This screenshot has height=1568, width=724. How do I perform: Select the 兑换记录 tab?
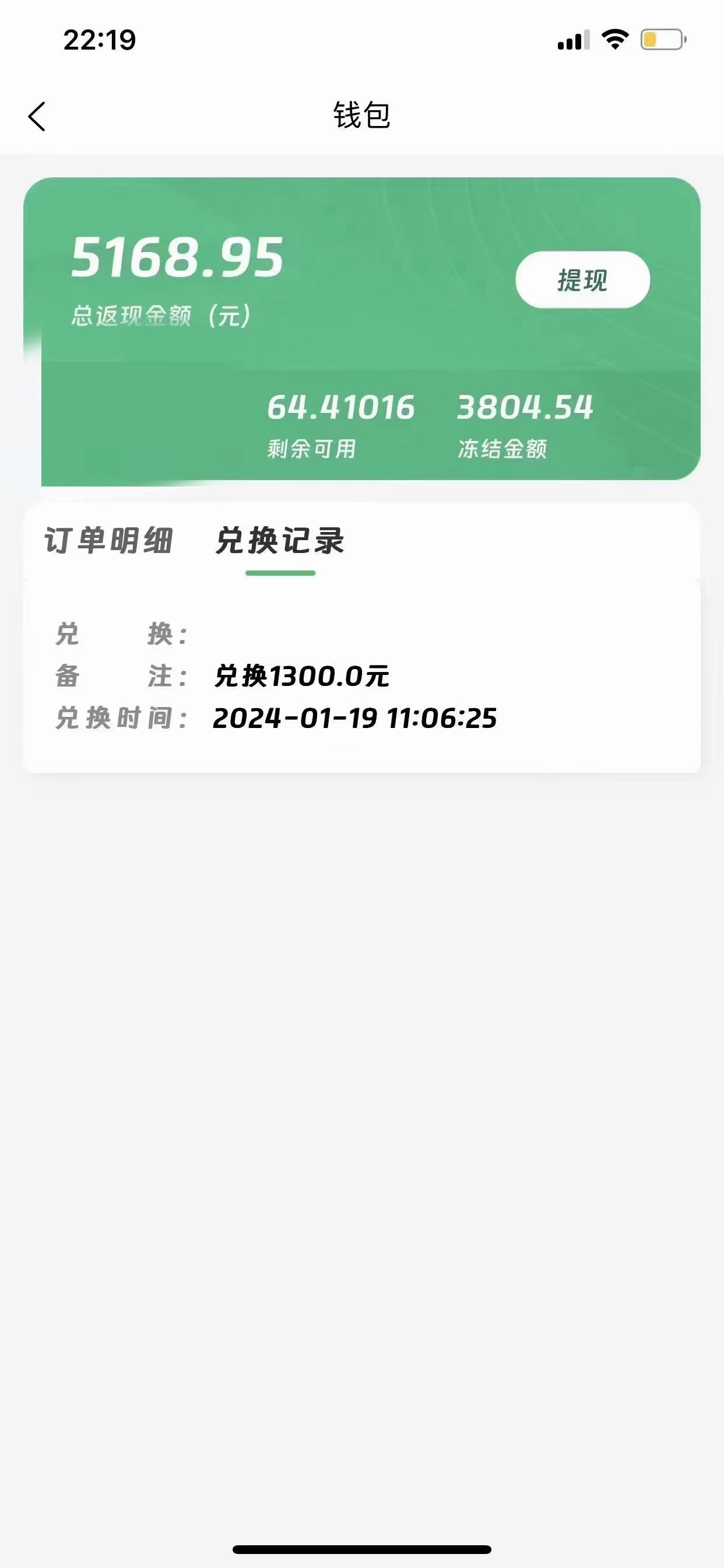click(x=280, y=541)
